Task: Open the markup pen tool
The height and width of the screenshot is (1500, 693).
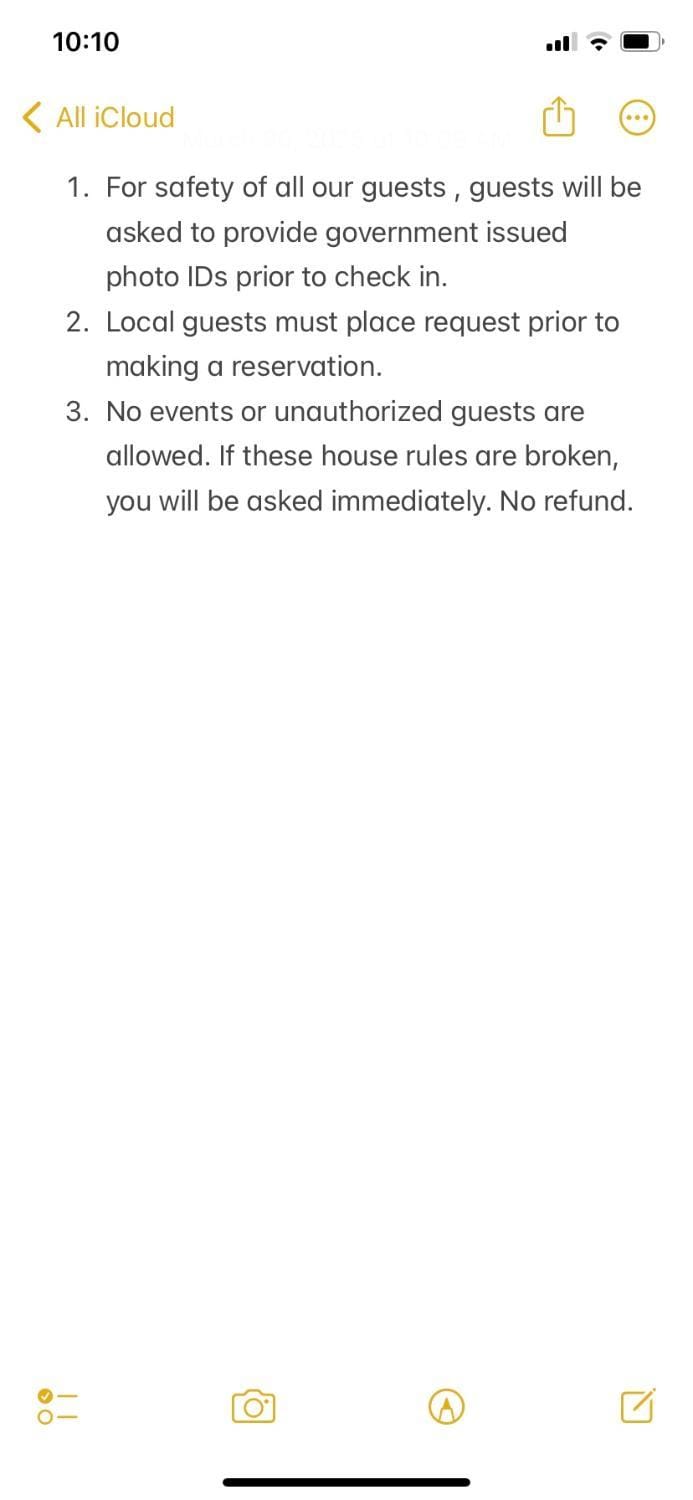Action: point(447,1407)
